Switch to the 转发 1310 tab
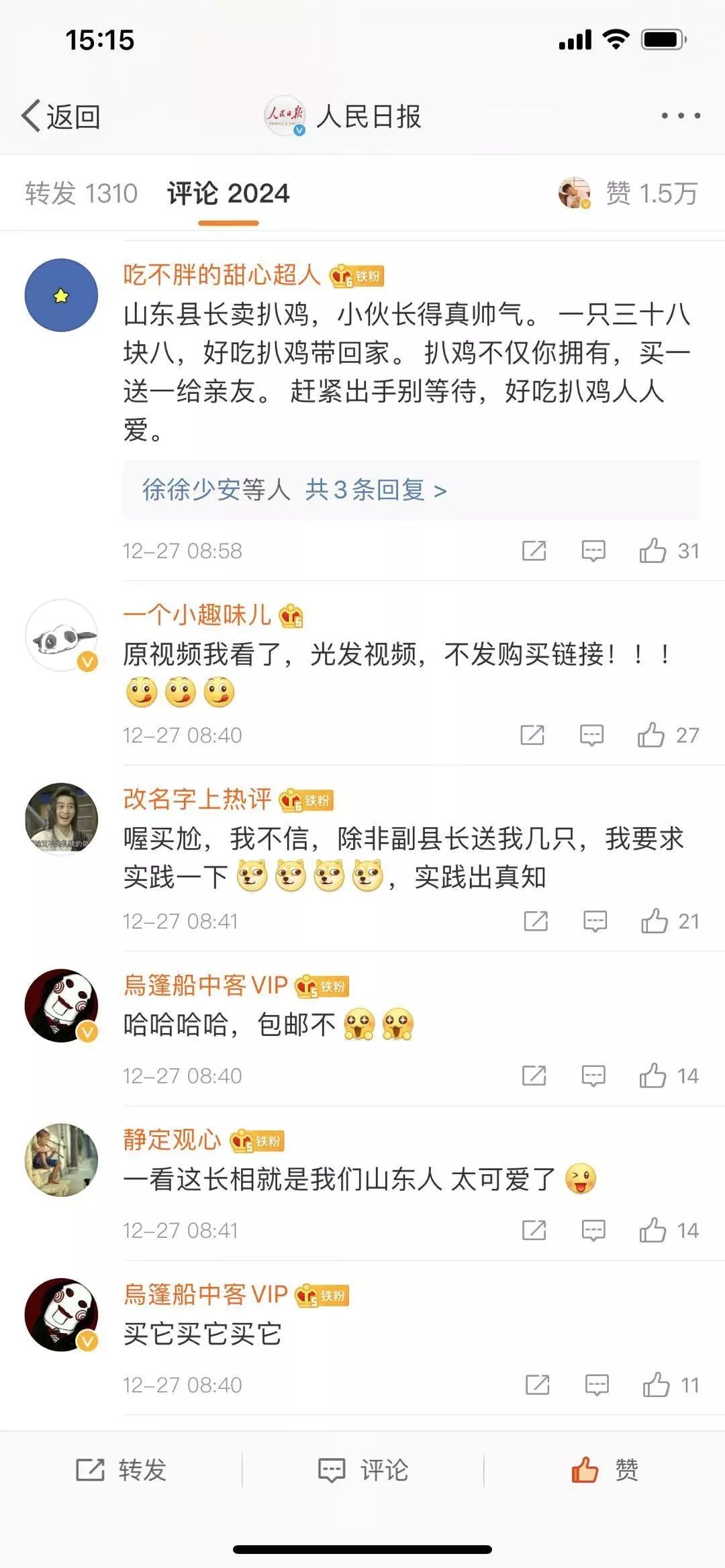The width and height of the screenshot is (725, 1568). point(81,194)
